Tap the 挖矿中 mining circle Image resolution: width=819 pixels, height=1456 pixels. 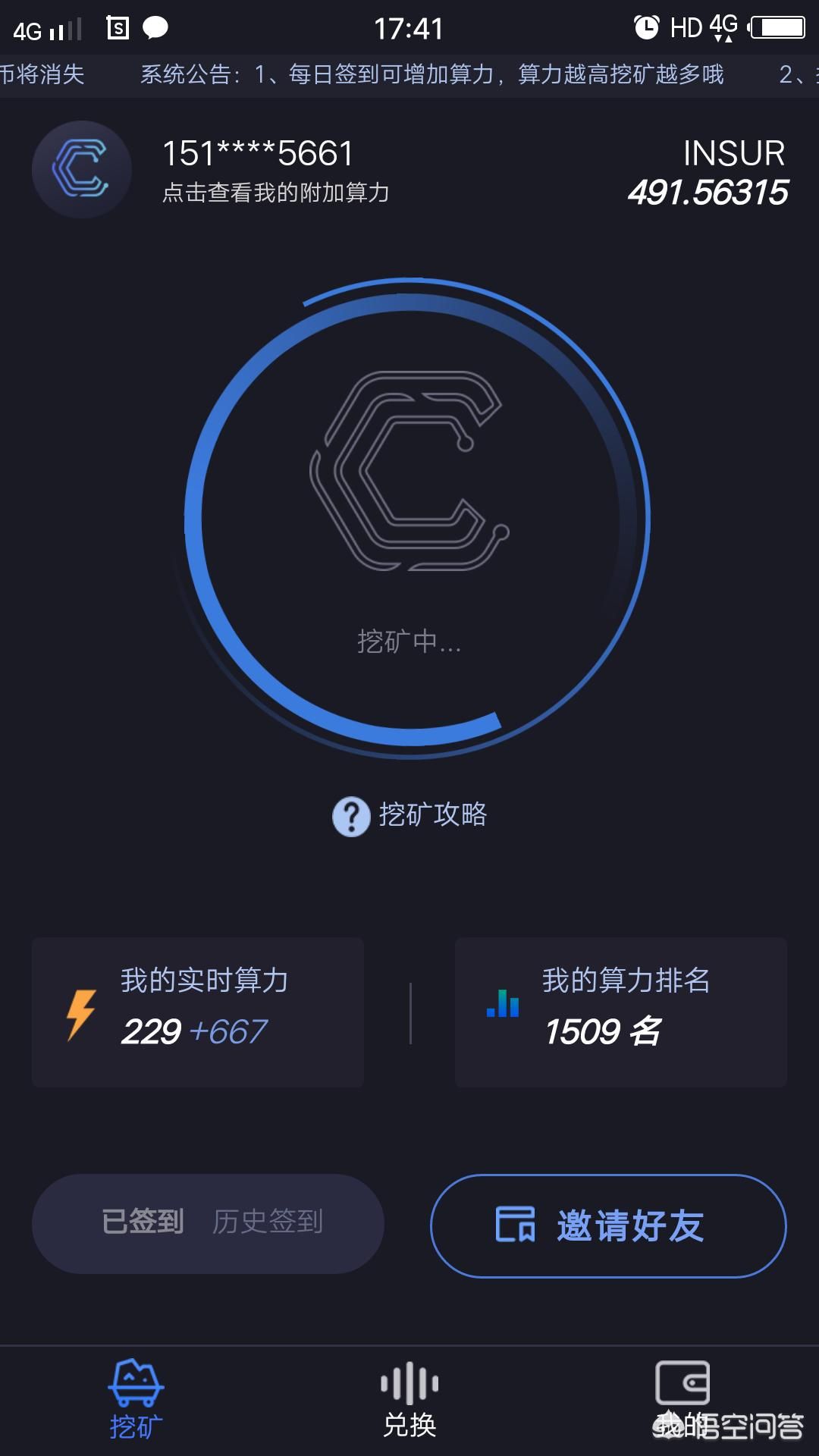pyautogui.click(x=410, y=519)
